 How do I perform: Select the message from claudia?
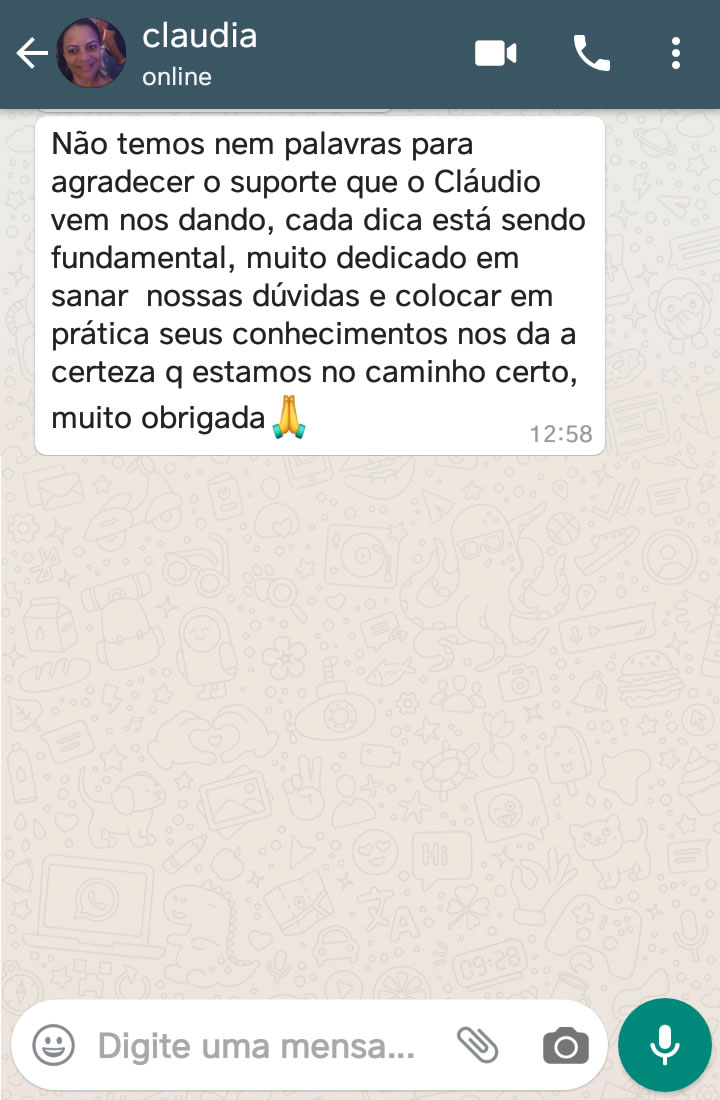320,280
